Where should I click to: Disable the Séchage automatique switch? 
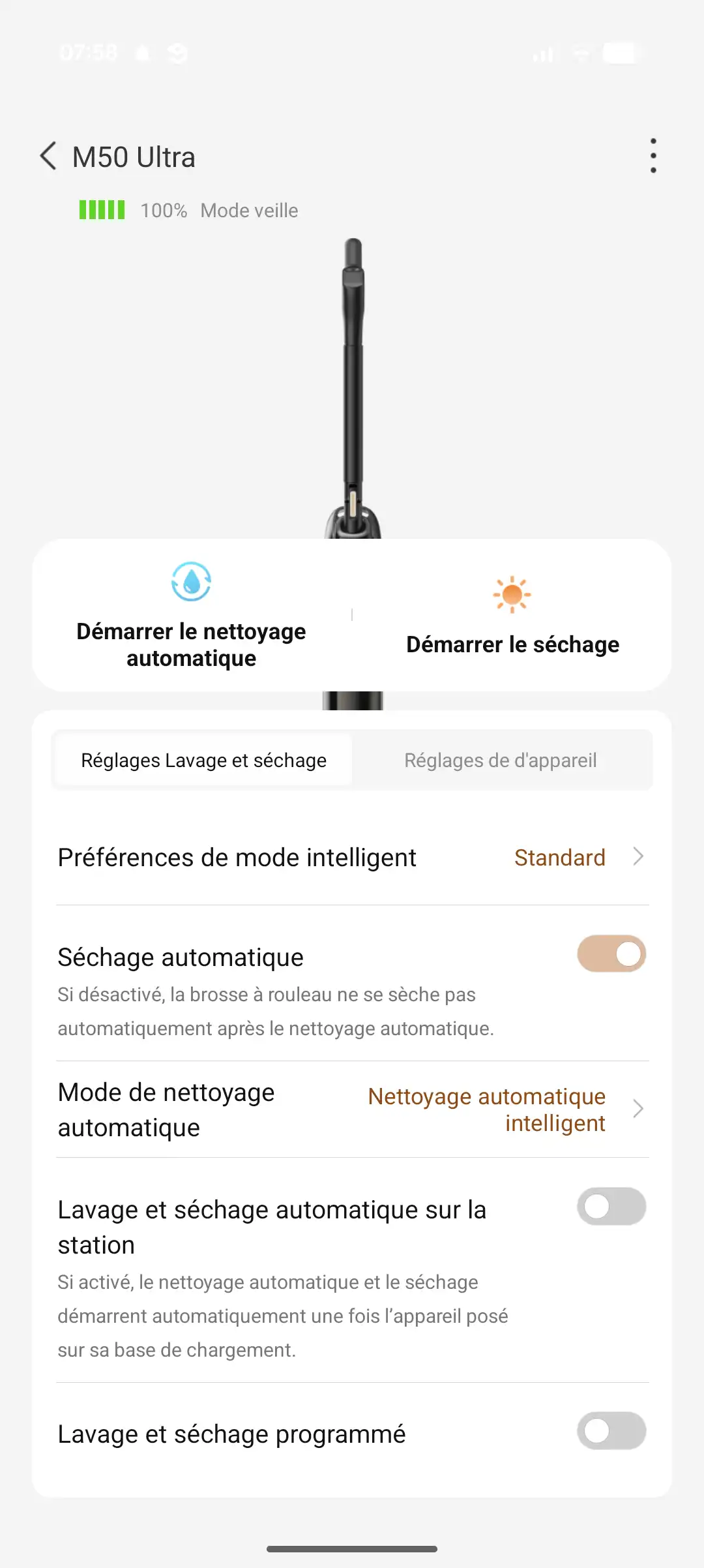click(x=611, y=954)
